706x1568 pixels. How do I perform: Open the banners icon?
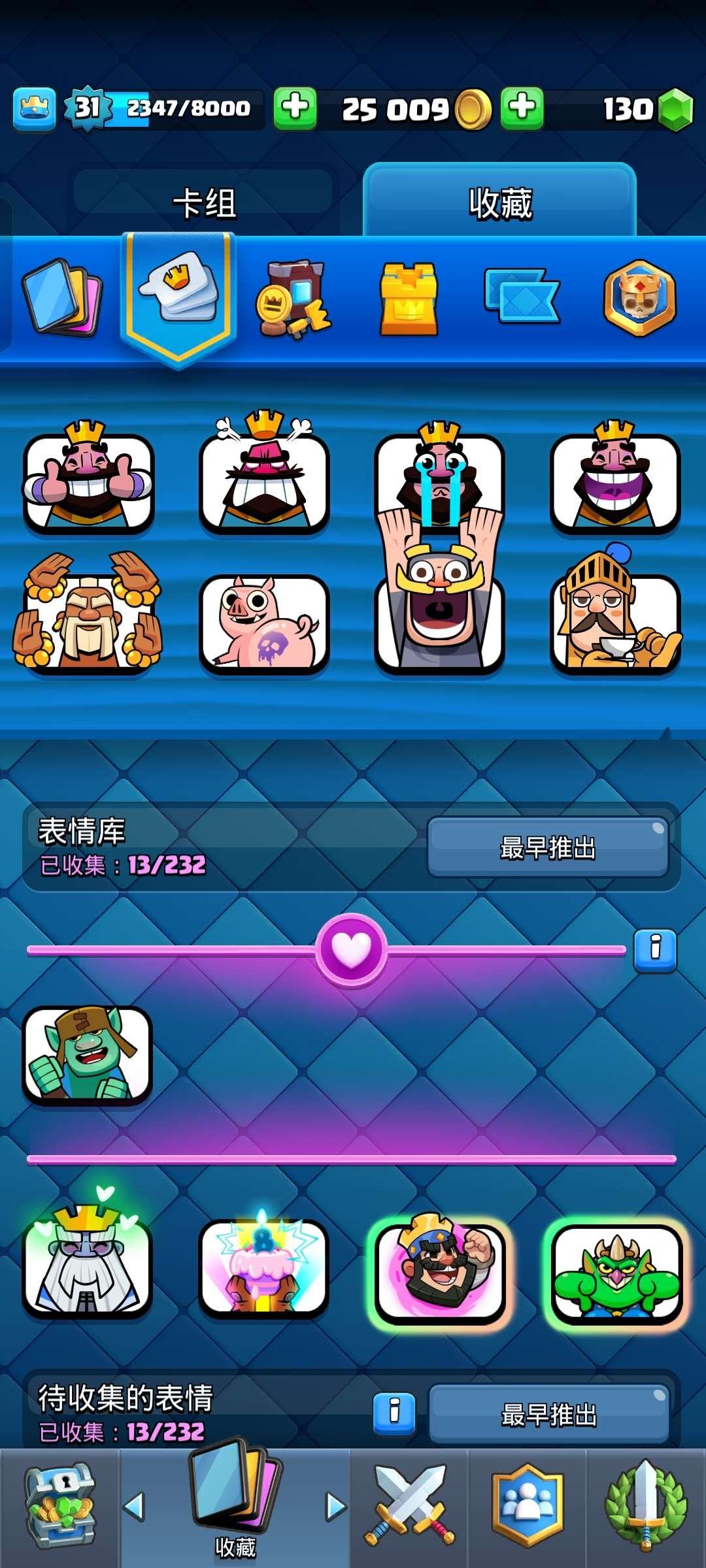[x=523, y=297]
